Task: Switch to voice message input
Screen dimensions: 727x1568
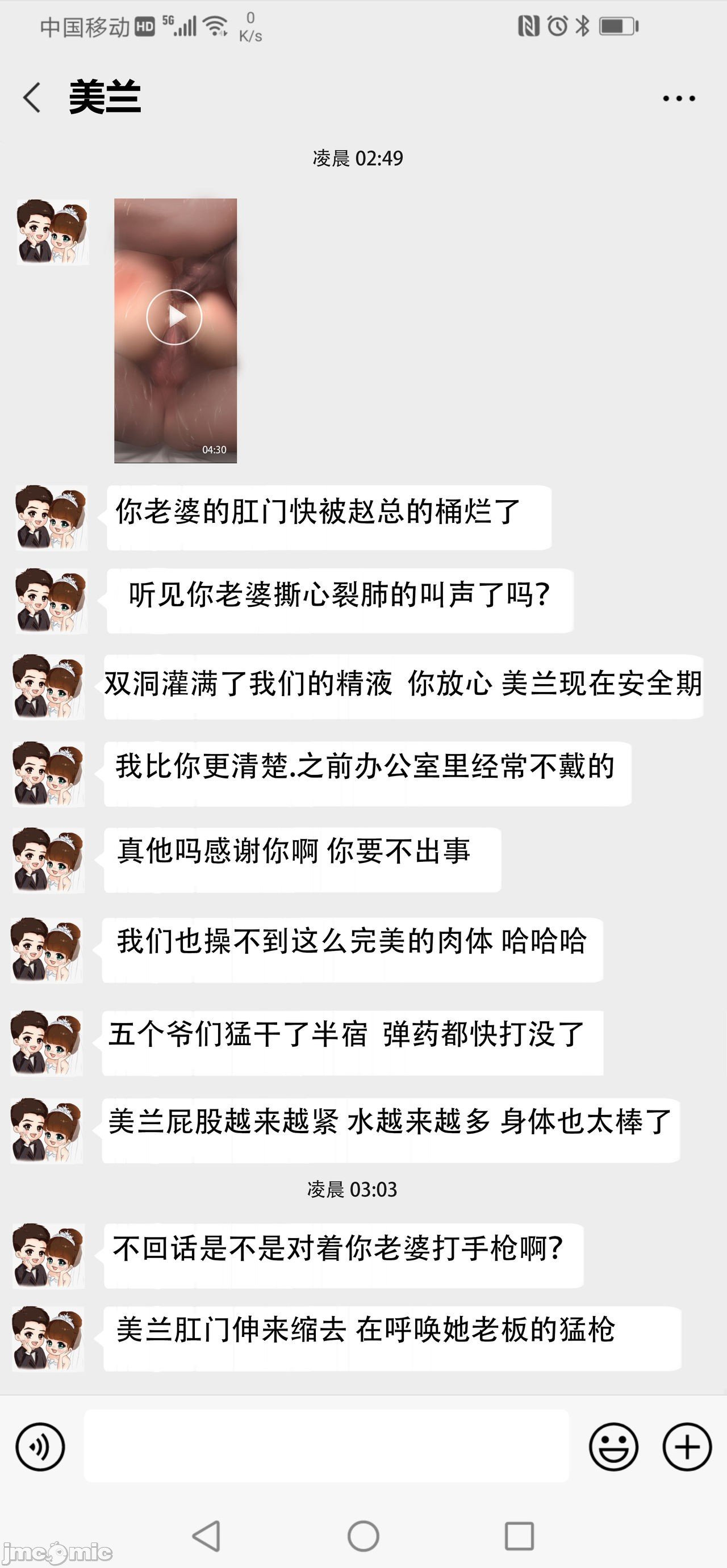Action: pyautogui.click(x=40, y=1447)
